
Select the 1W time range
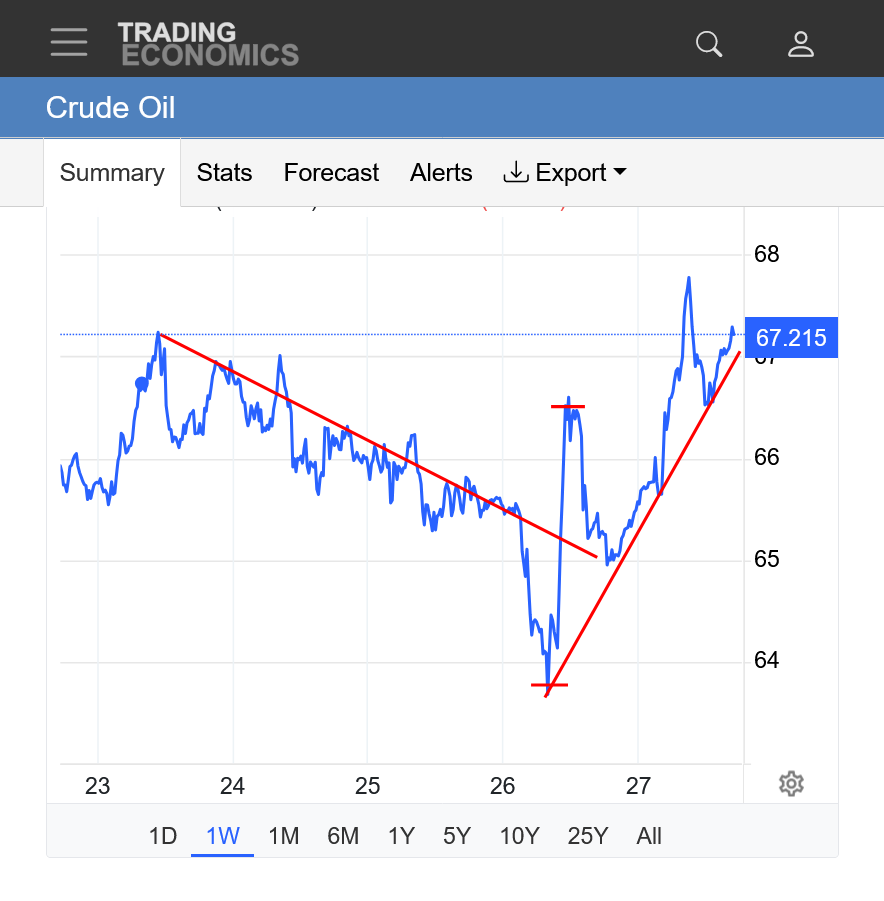pos(222,836)
